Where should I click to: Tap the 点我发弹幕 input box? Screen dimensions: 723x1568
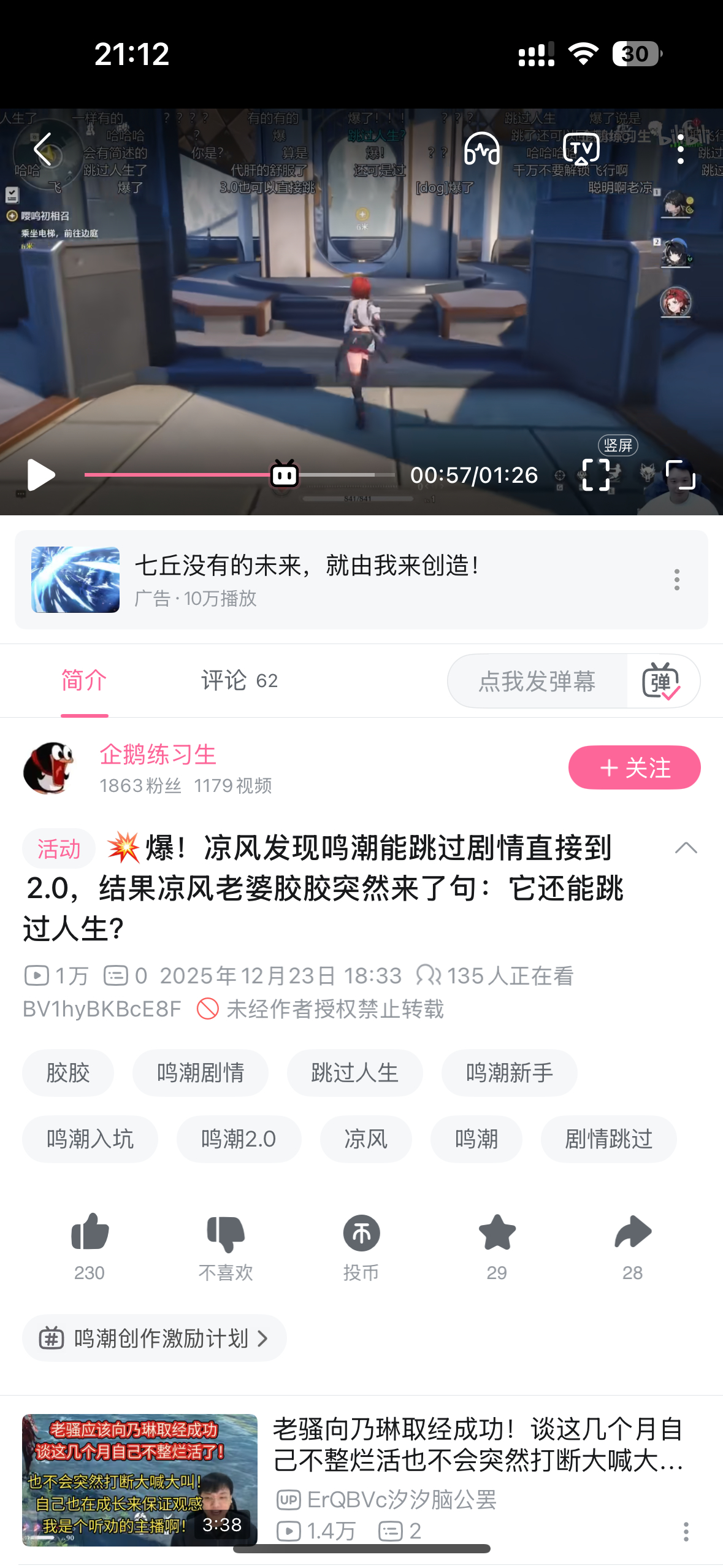click(537, 681)
